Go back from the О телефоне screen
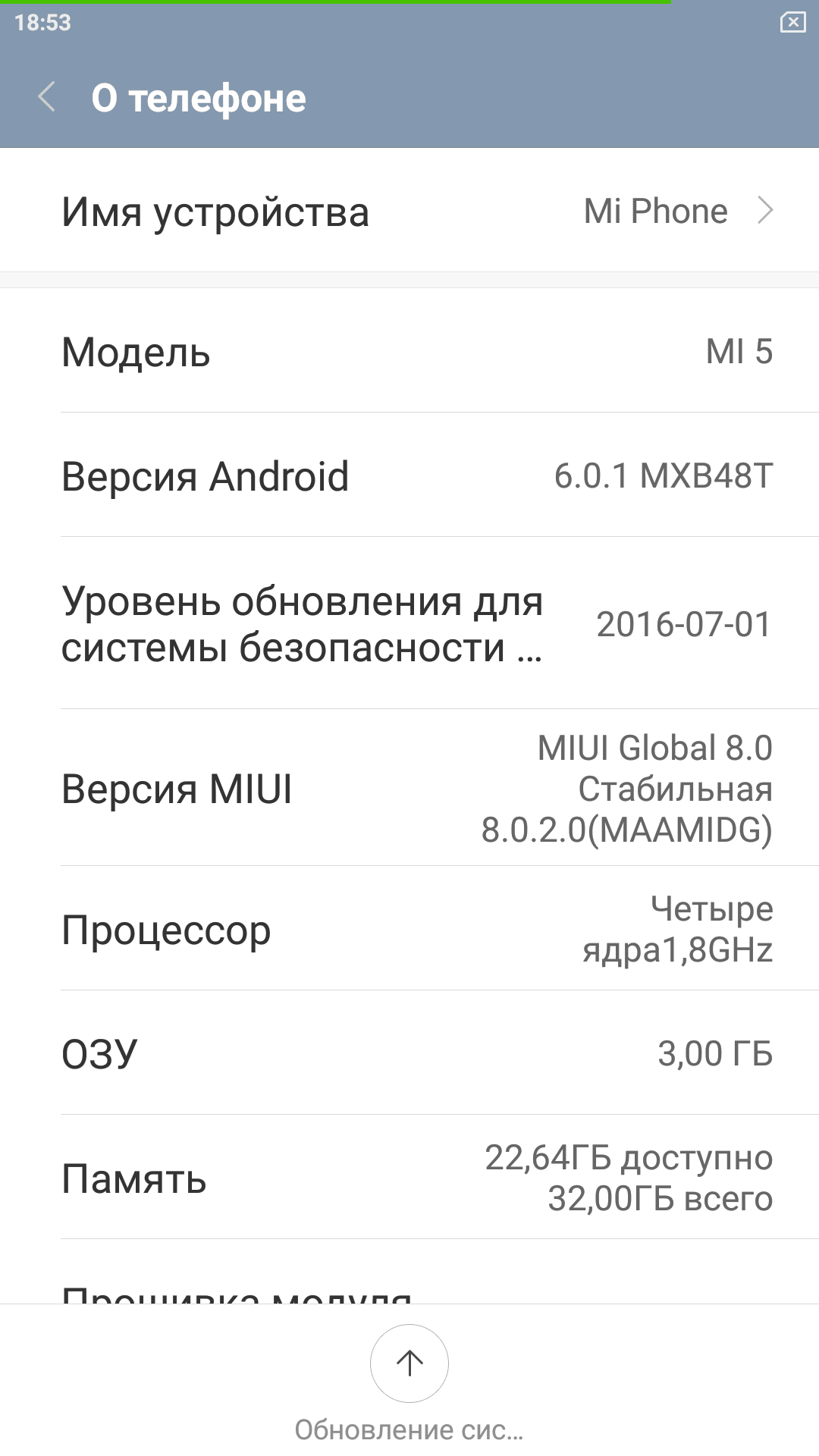 tap(47, 97)
